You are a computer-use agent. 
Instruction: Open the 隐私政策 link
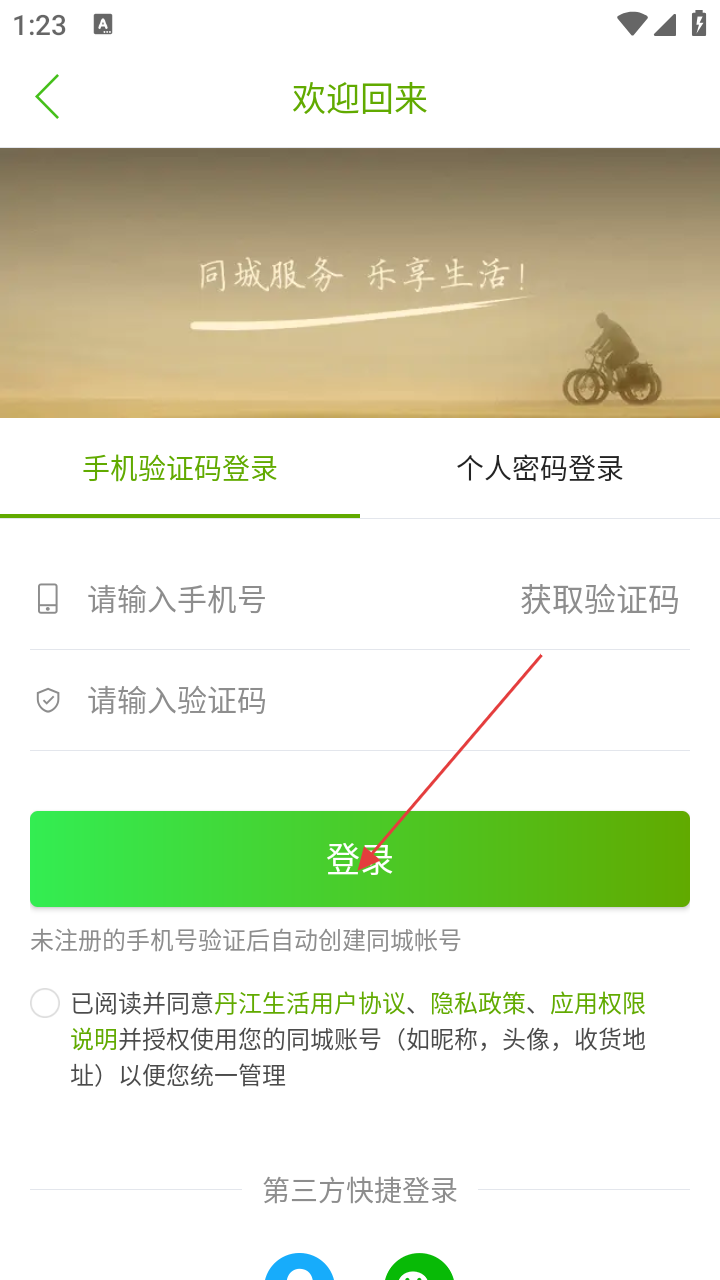[478, 1003]
